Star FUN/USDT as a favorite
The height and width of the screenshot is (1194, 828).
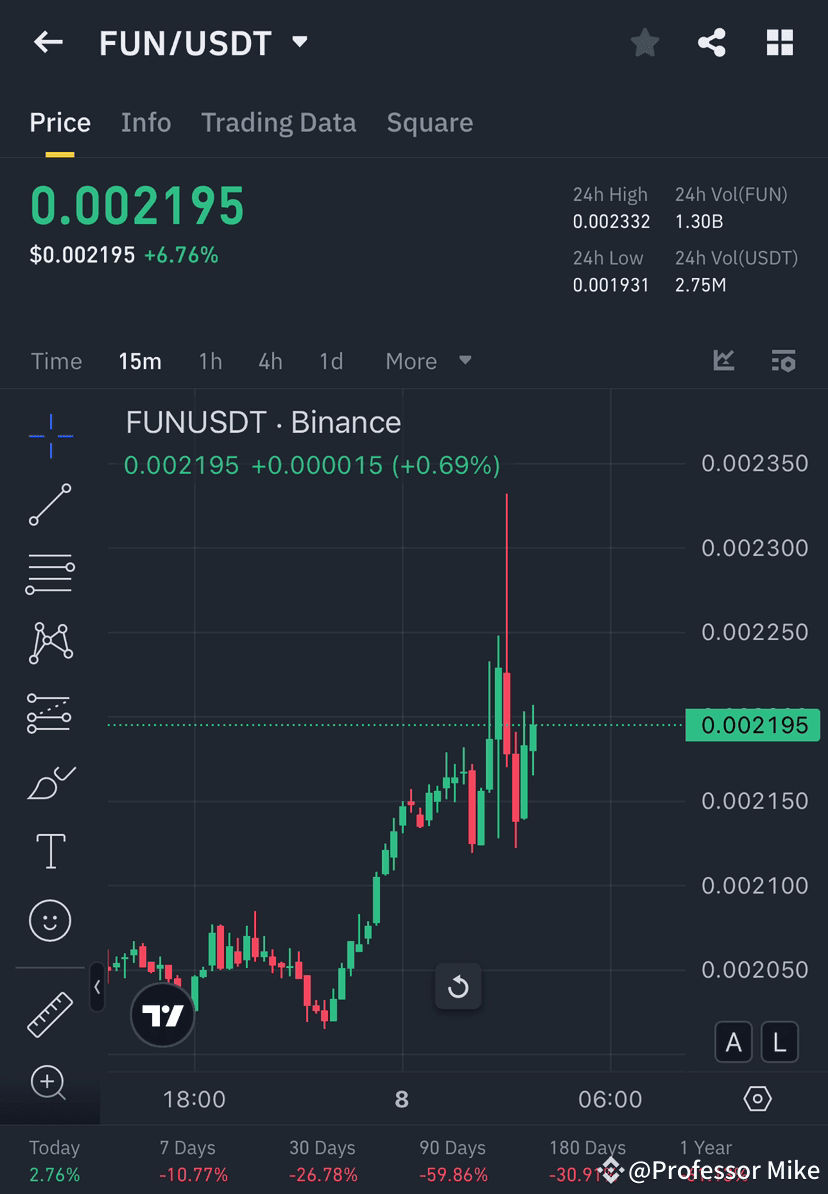pos(644,42)
